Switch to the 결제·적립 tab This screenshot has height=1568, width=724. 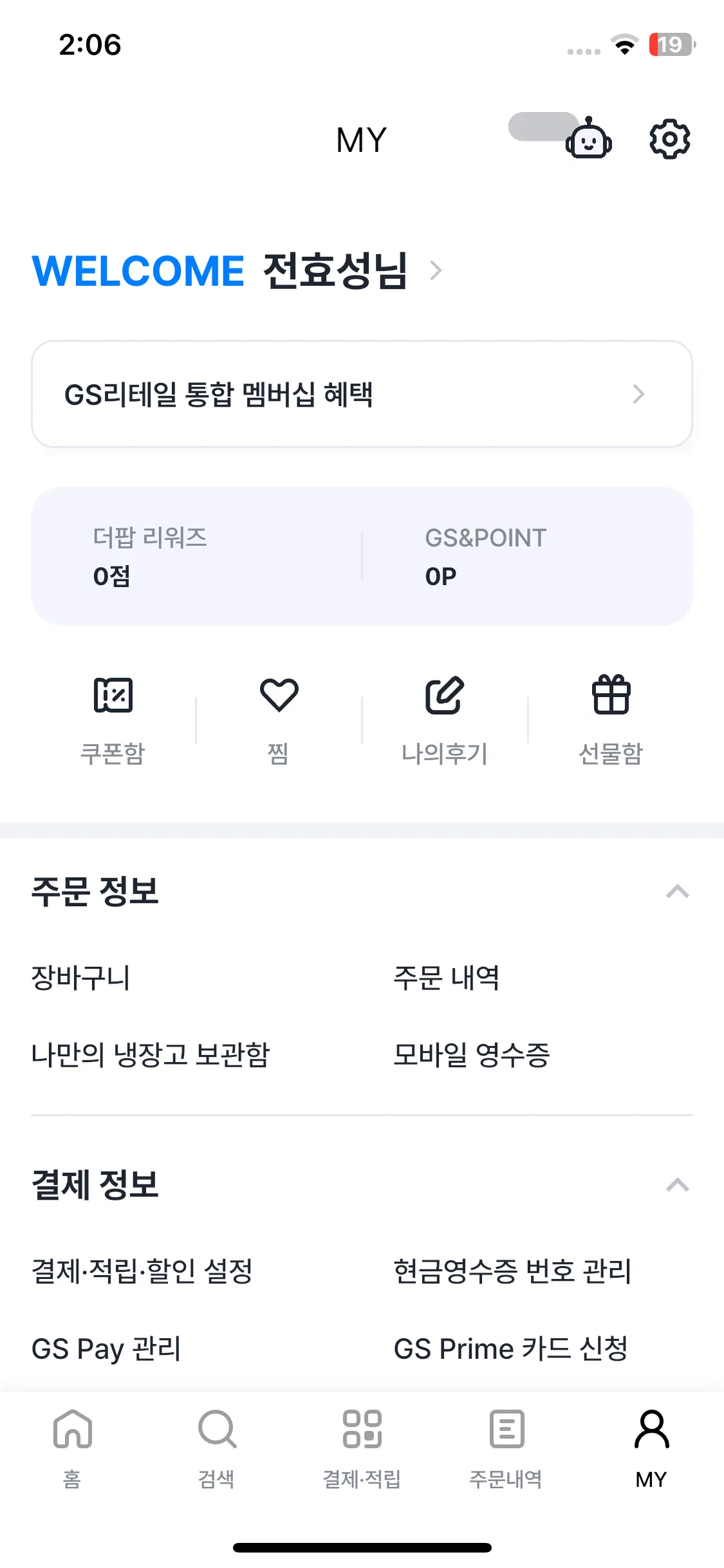[362, 1446]
